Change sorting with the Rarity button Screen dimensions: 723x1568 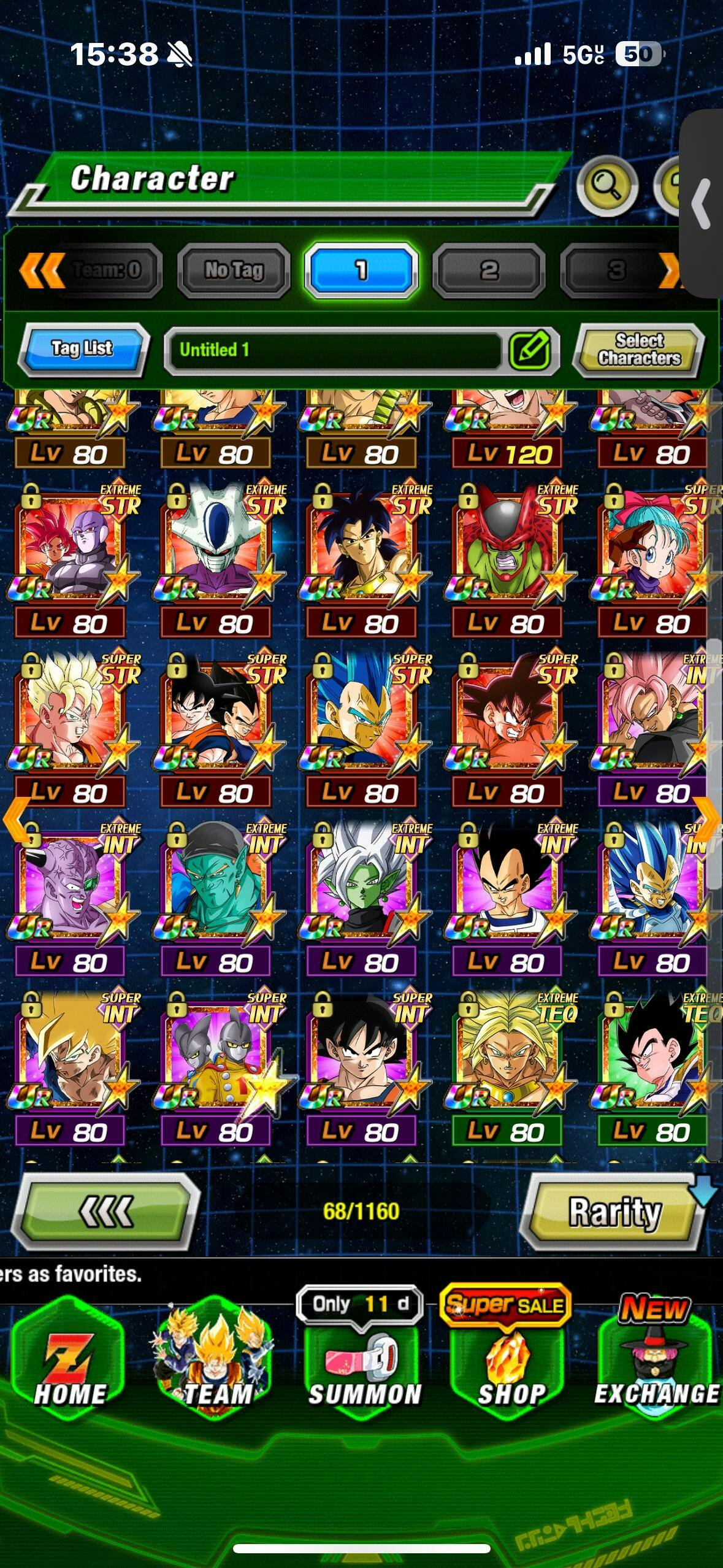(614, 1212)
